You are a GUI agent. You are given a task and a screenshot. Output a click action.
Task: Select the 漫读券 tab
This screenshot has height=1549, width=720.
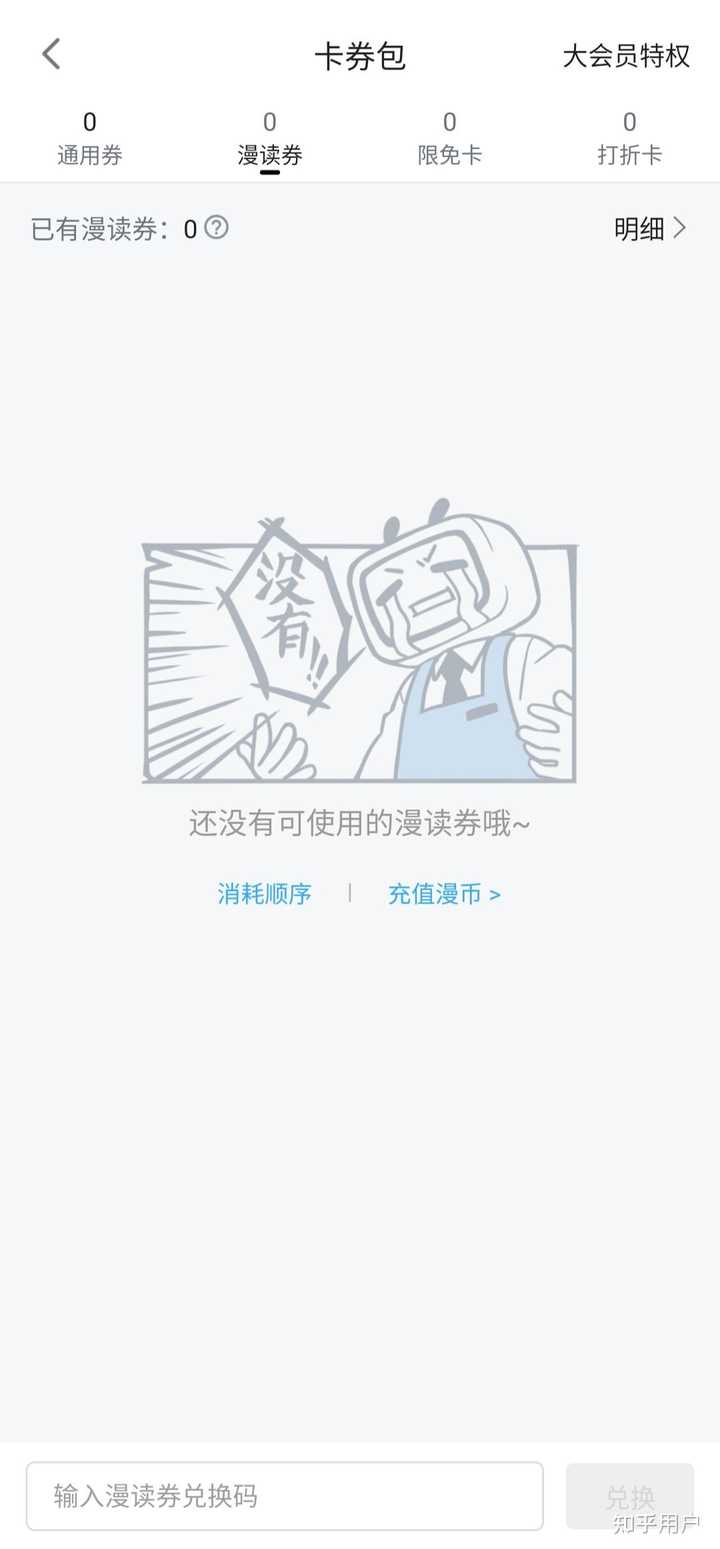270,139
